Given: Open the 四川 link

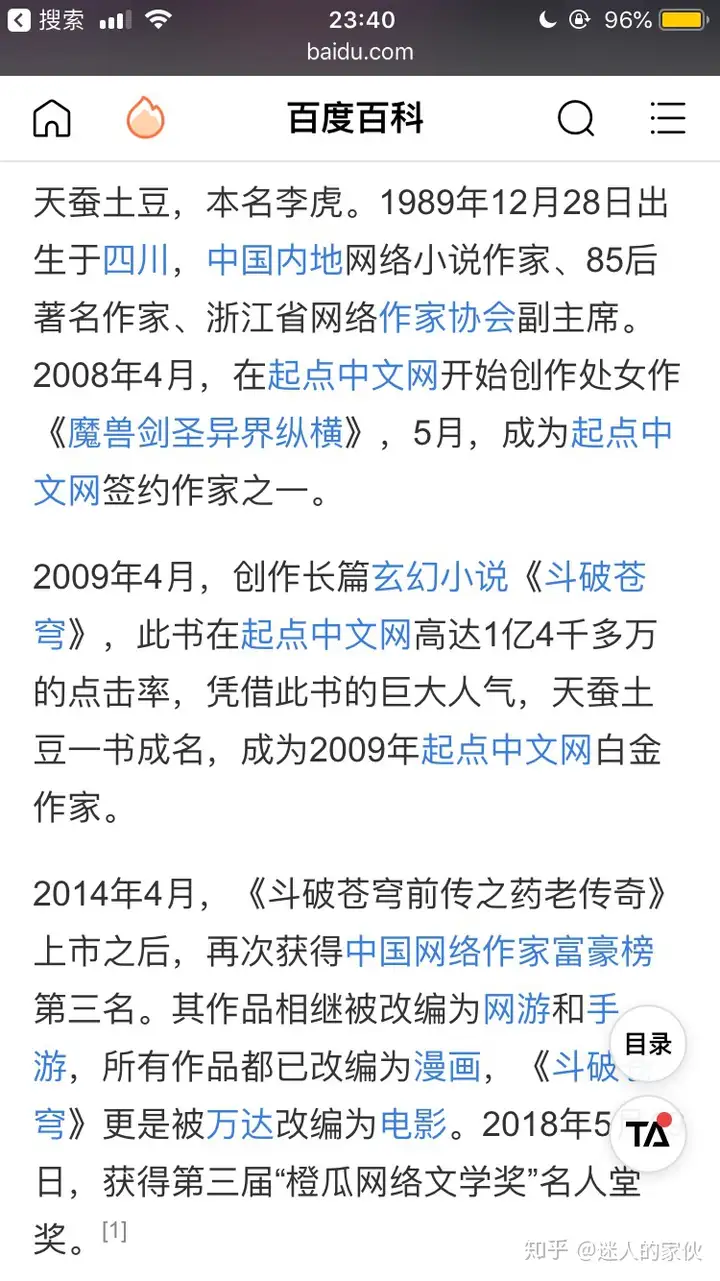Looking at the screenshot, I should [x=136, y=261].
